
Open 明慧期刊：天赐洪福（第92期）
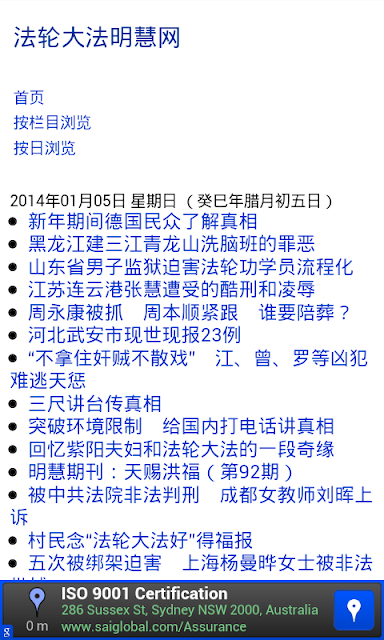click(x=162, y=472)
